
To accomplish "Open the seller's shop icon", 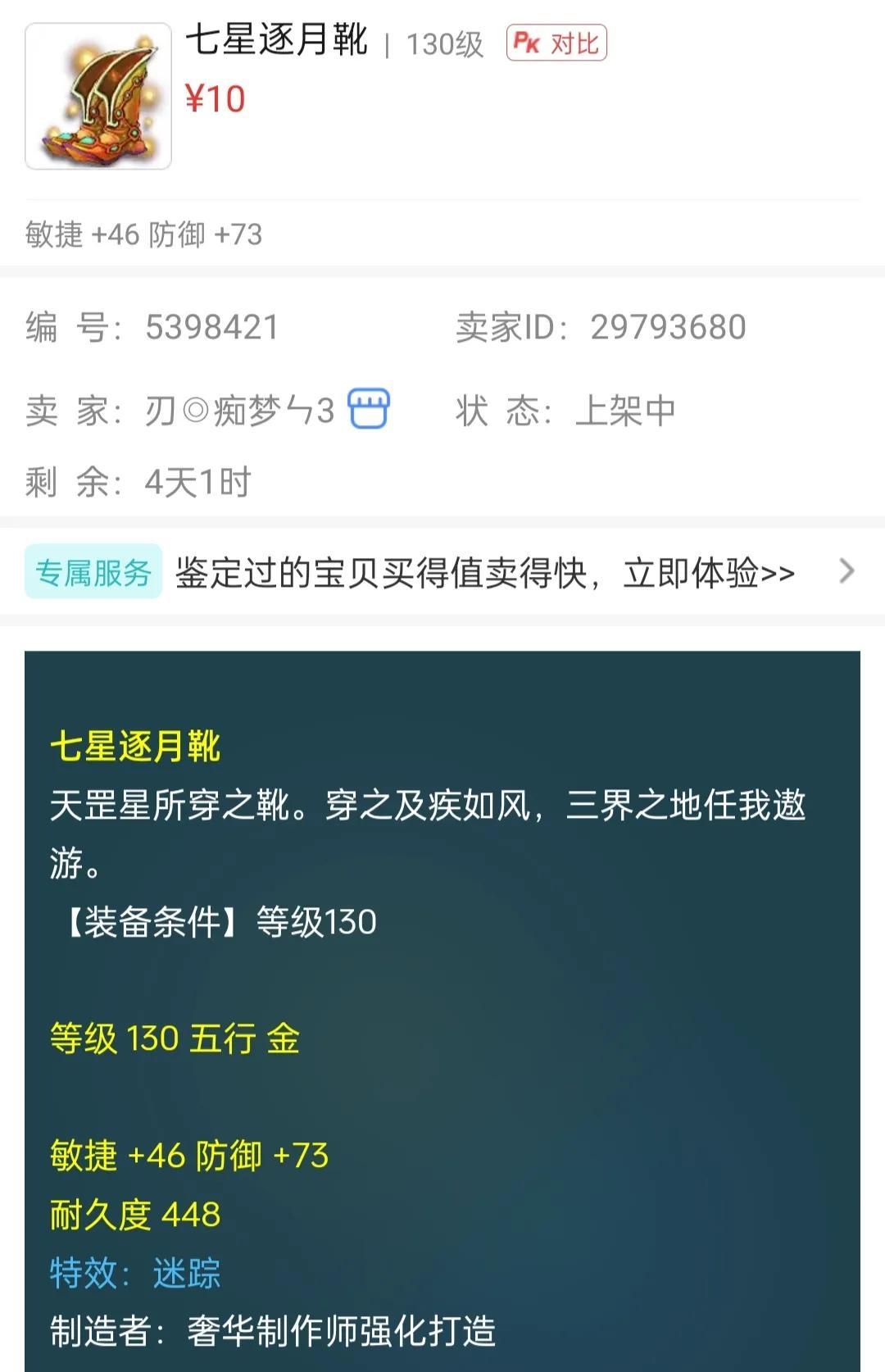I will [369, 409].
